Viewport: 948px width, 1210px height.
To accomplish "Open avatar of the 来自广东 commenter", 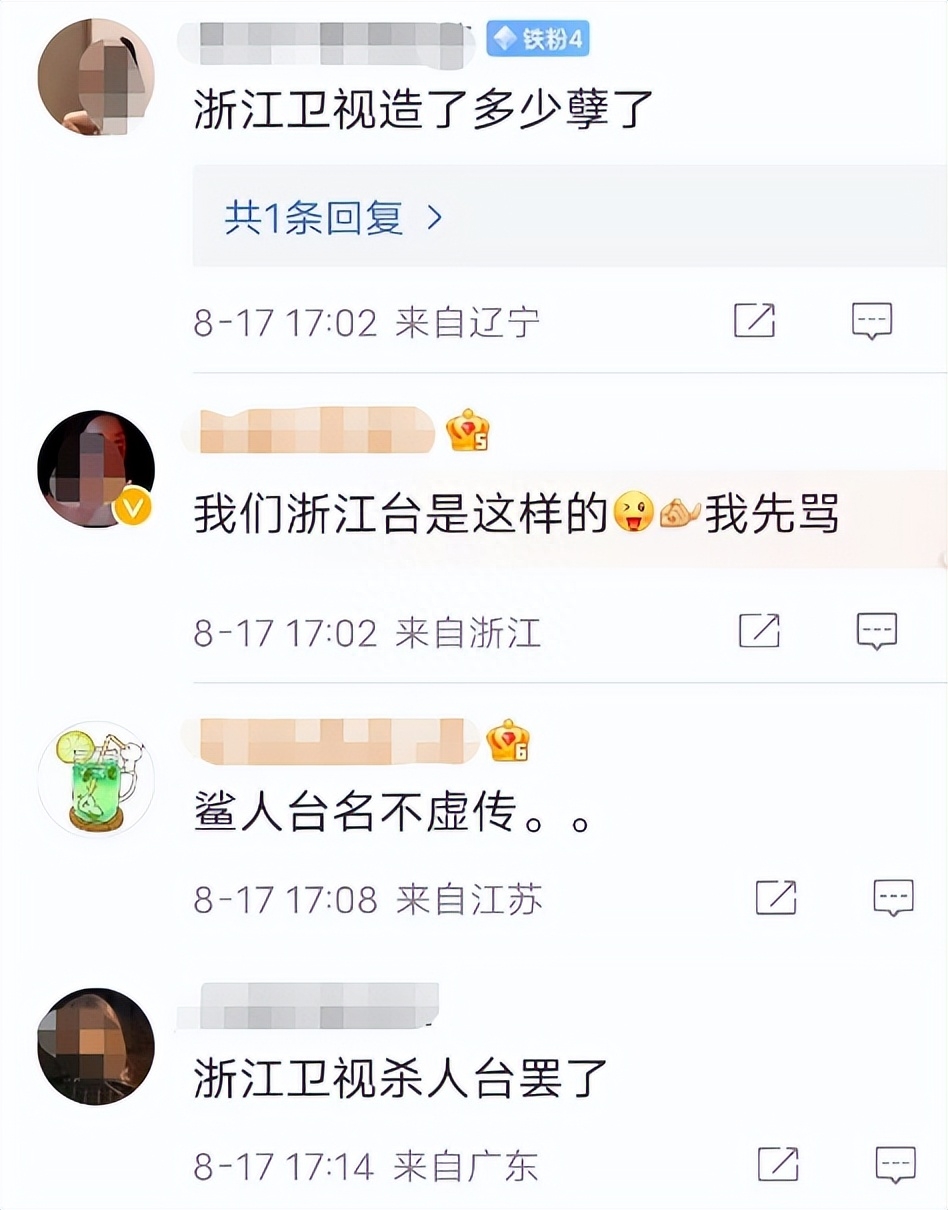I will pyautogui.click(x=96, y=1046).
